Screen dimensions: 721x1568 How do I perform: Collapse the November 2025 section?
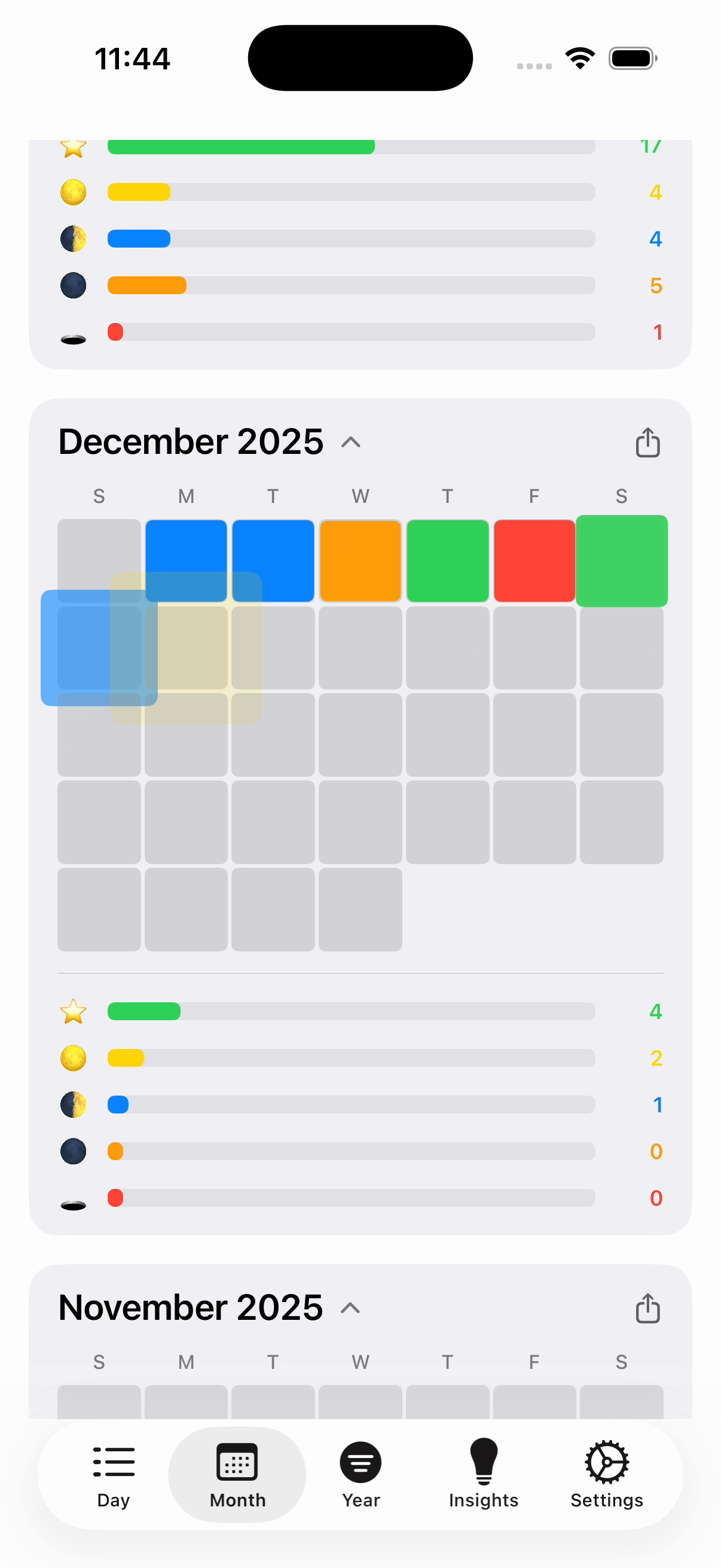(350, 1308)
